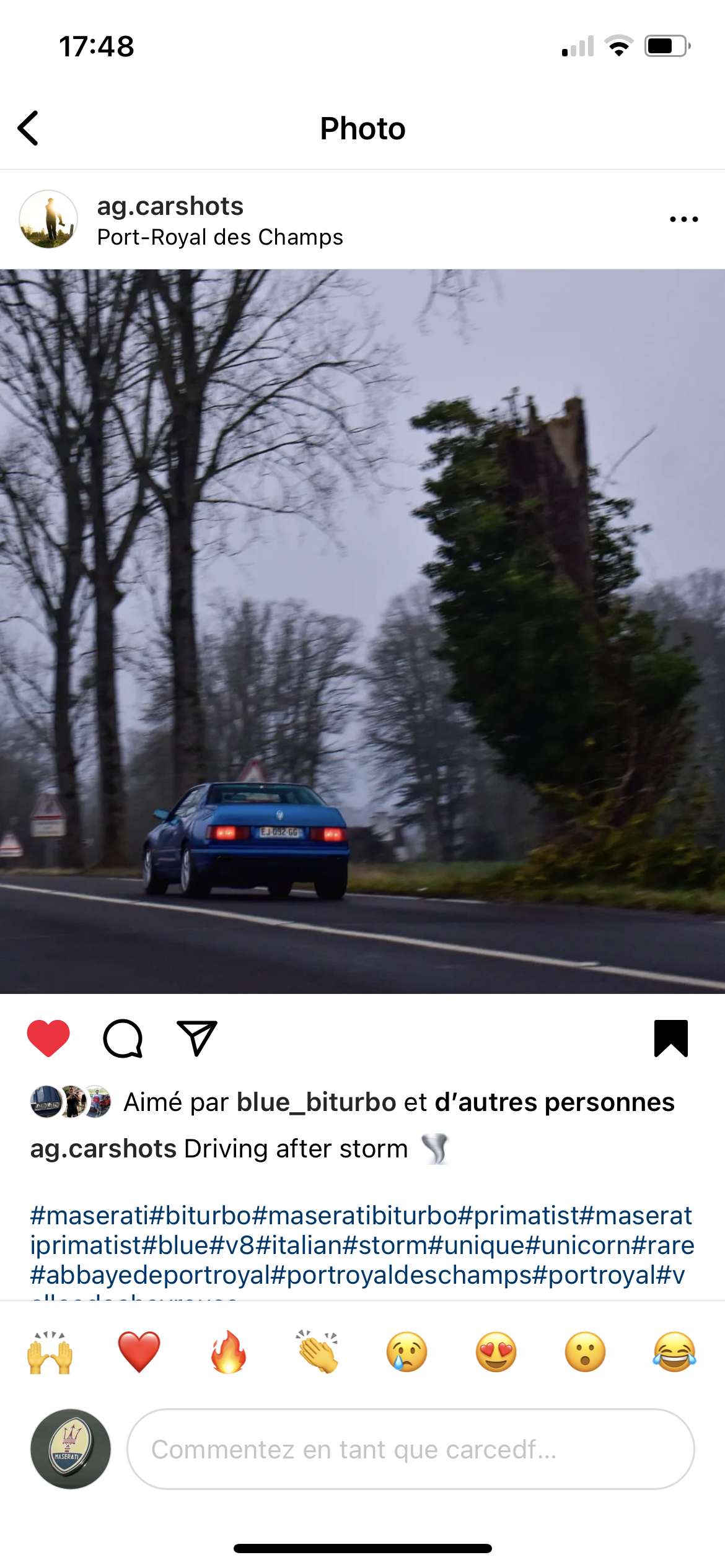725x1568 pixels.
Task: Open the post's three-dot options menu
Action: 683,219
